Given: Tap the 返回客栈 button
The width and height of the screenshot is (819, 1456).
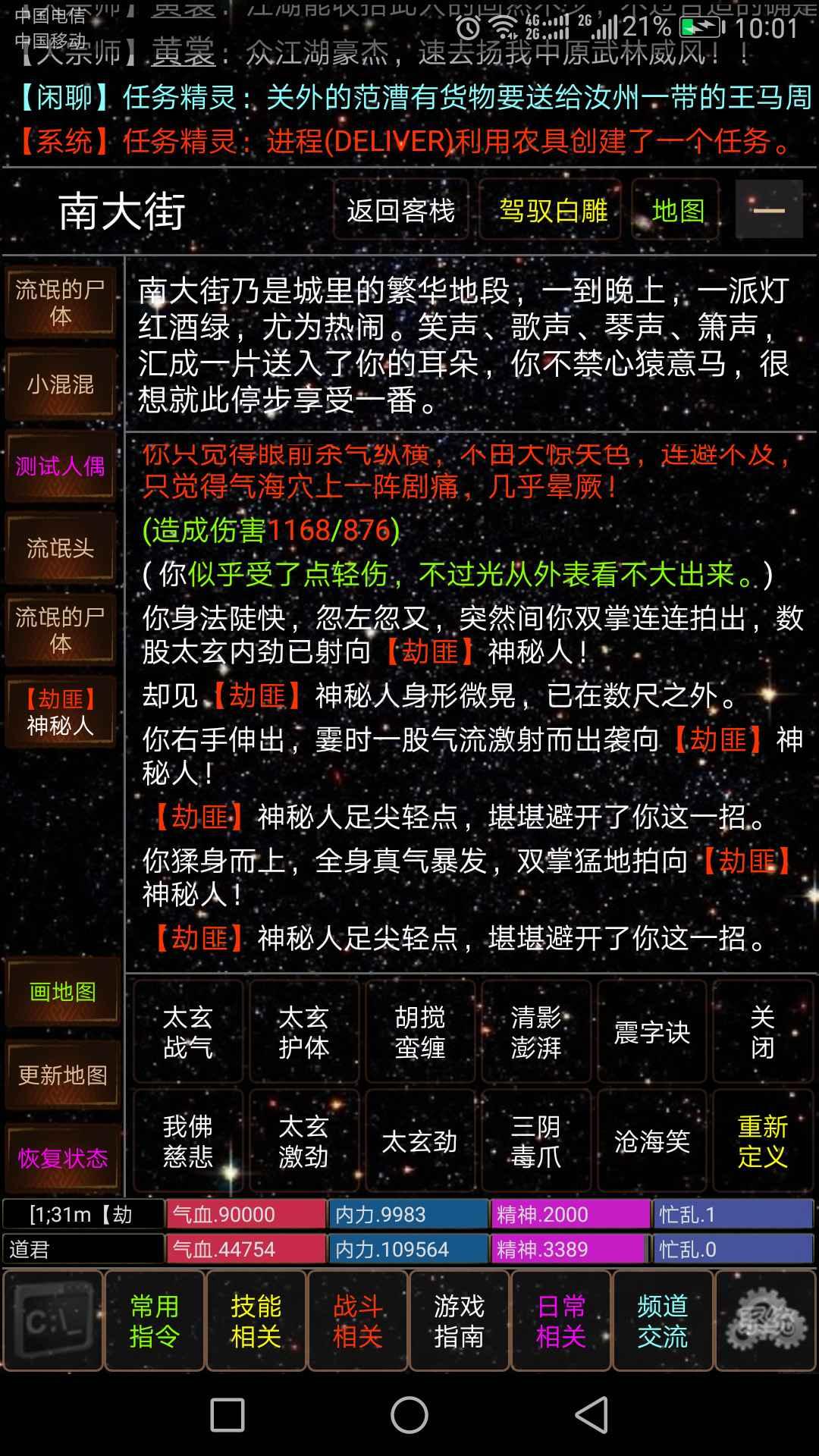Looking at the screenshot, I should pyautogui.click(x=400, y=210).
